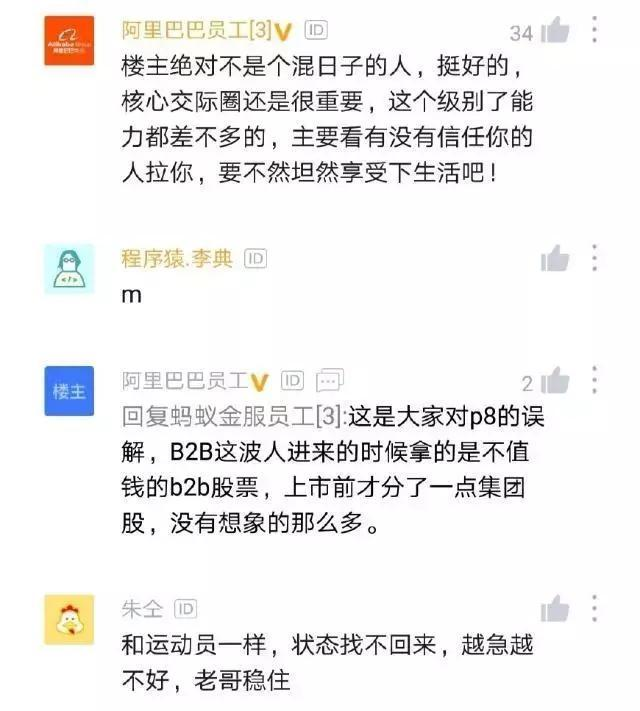Open 程序猿.李典's profile avatar

pyautogui.click(x=70, y=268)
